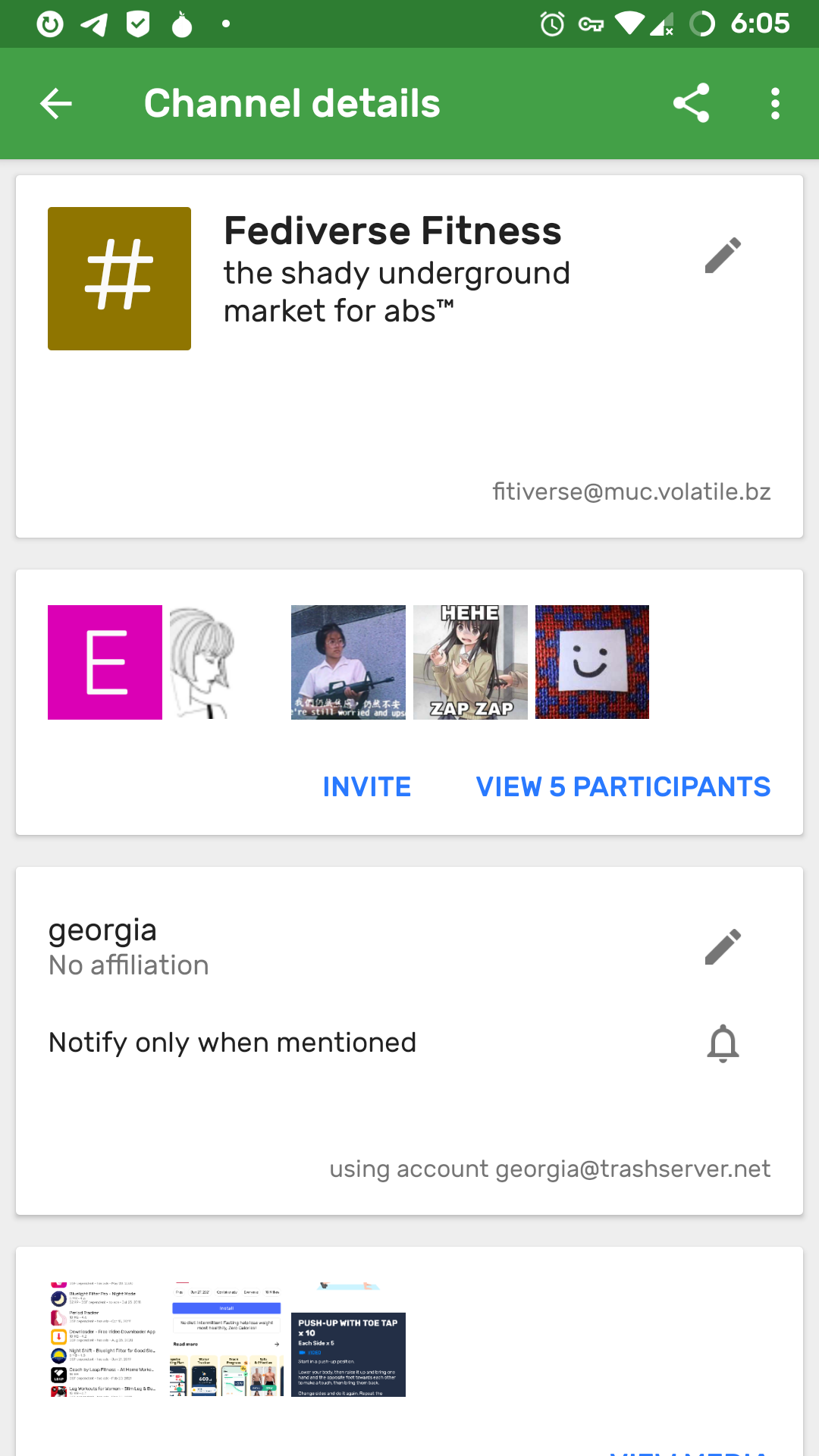Go back from Channel details

click(x=56, y=104)
